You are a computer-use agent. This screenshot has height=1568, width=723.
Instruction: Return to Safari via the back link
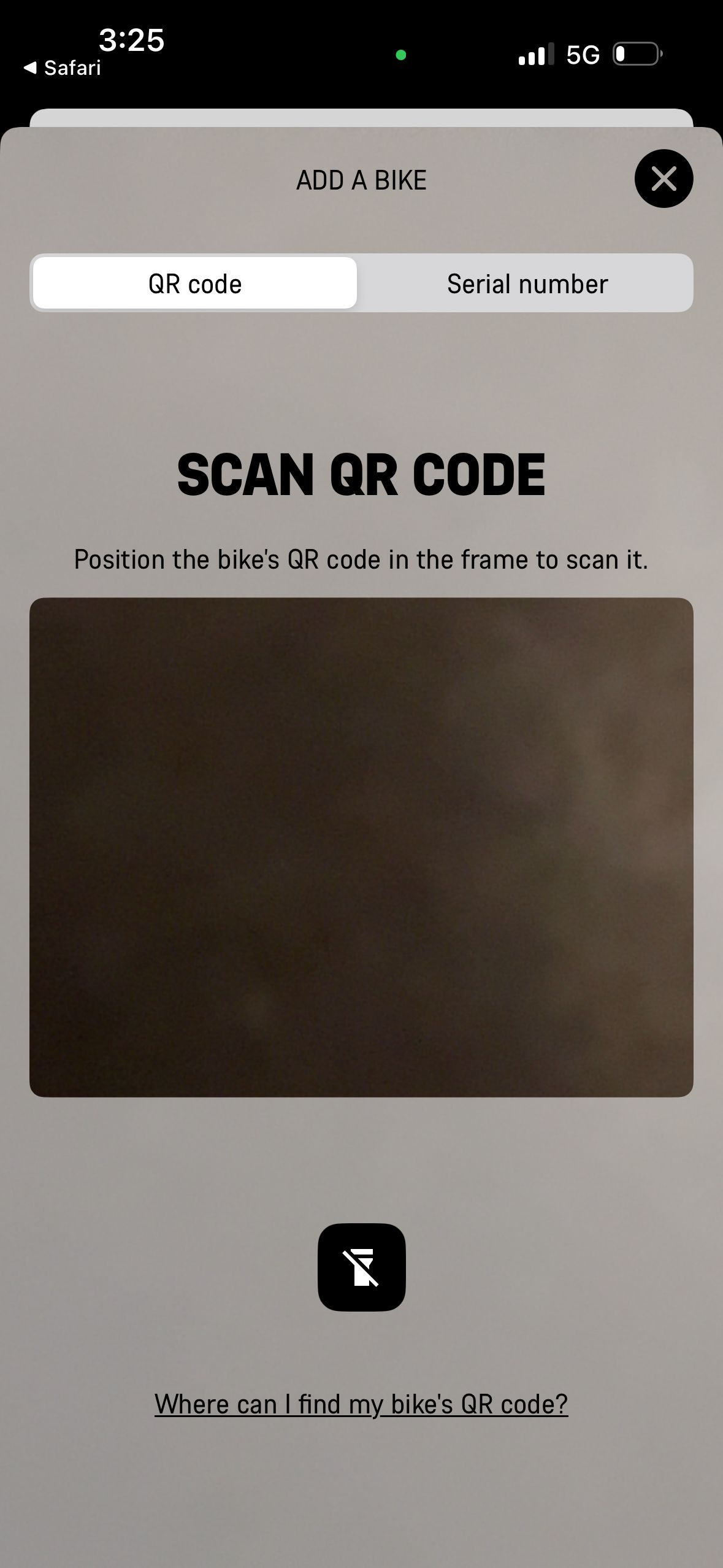pyautogui.click(x=63, y=68)
